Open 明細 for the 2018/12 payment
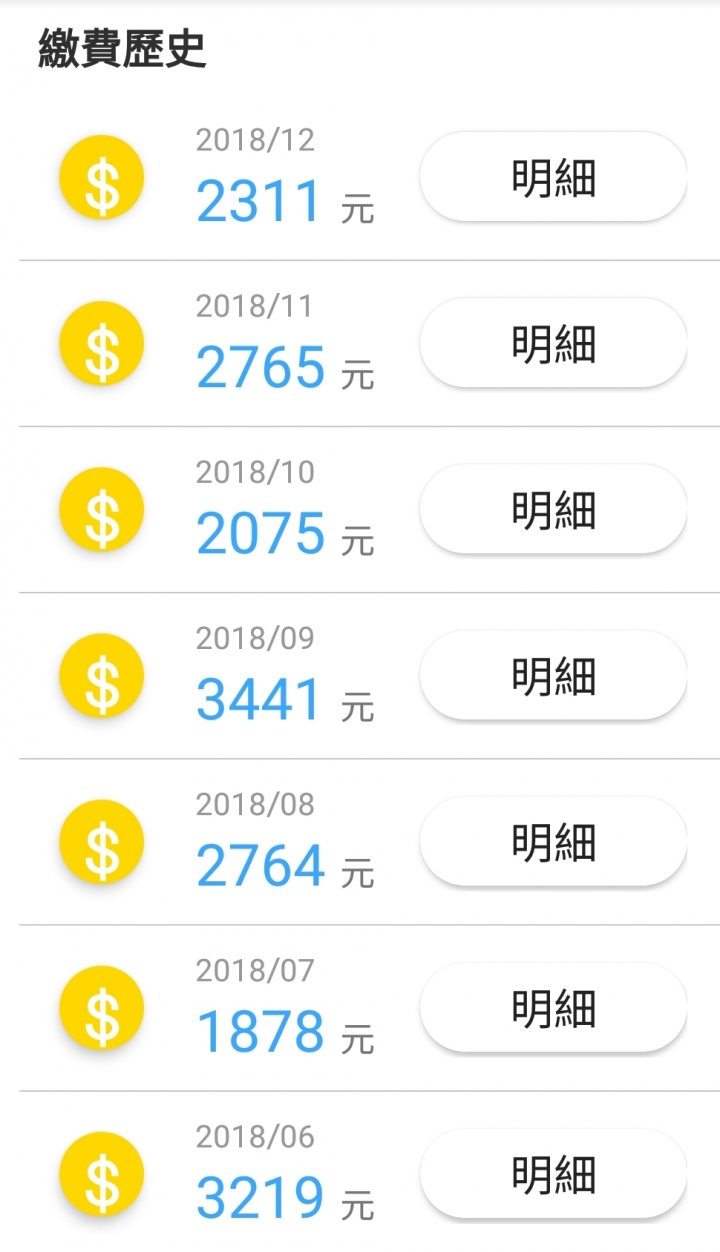720x1252 pixels. pyautogui.click(x=553, y=177)
